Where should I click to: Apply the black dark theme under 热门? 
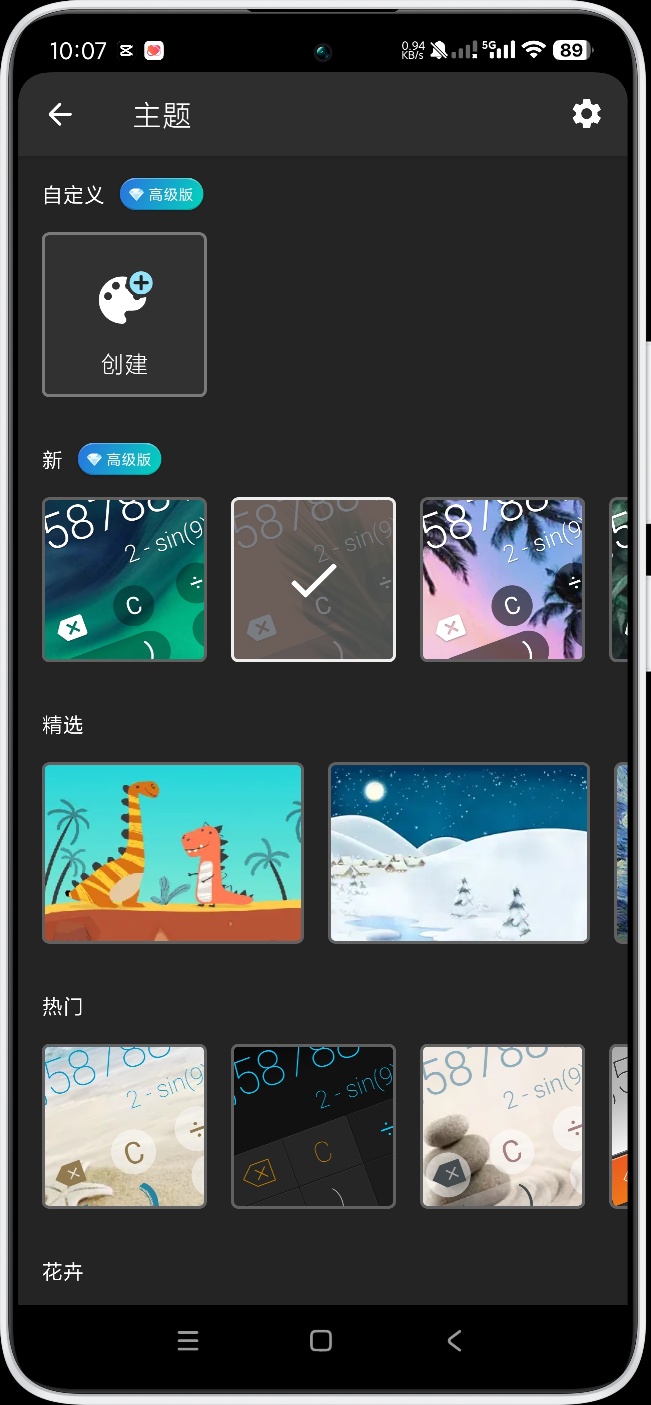[x=313, y=1126]
